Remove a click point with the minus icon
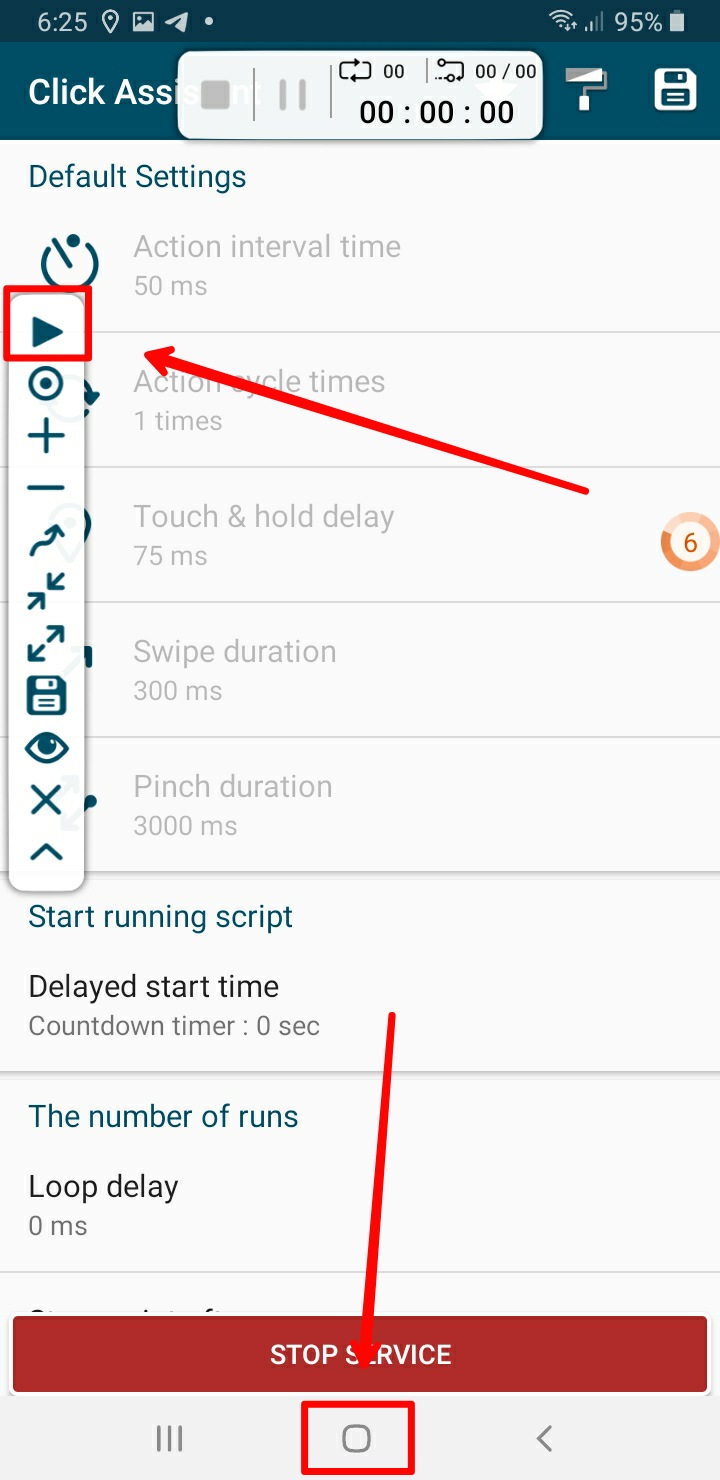Image resolution: width=720 pixels, height=1480 pixels. coord(47,488)
